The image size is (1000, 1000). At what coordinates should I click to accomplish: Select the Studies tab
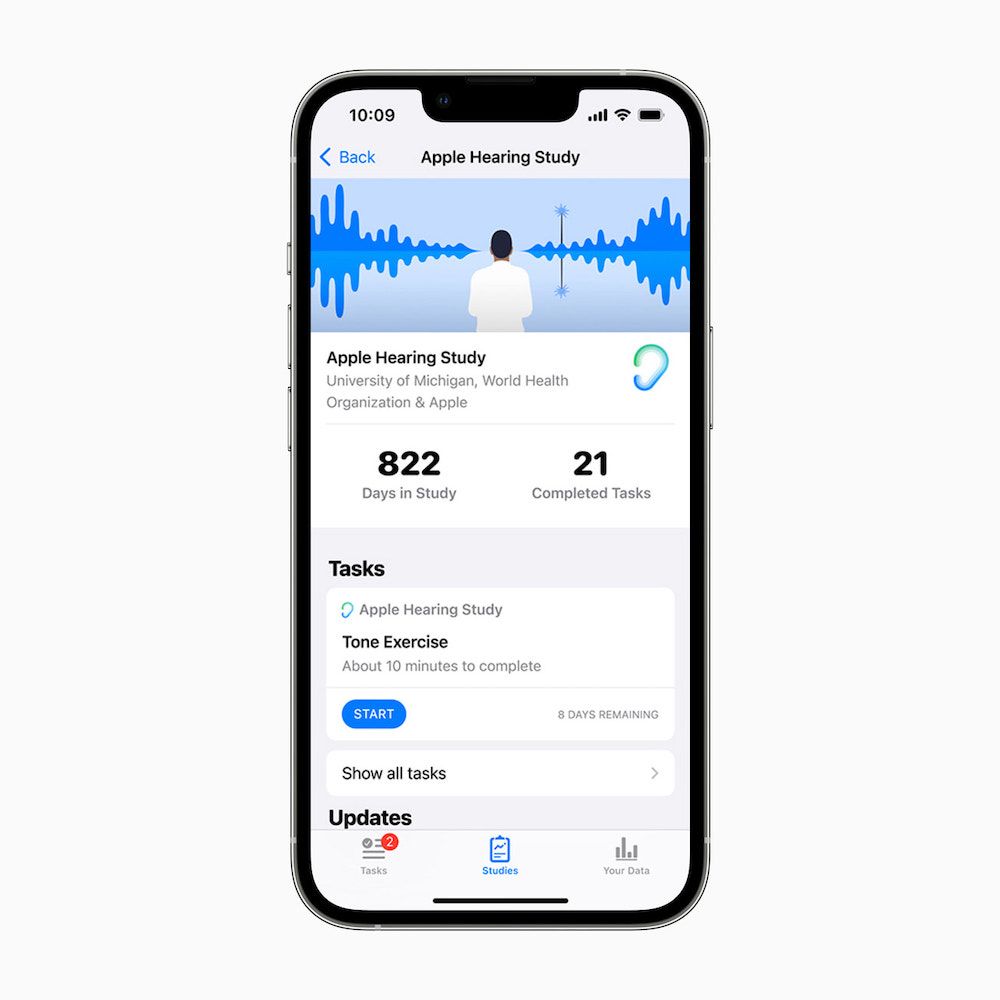pyautogui.click(x=500, y=855)
